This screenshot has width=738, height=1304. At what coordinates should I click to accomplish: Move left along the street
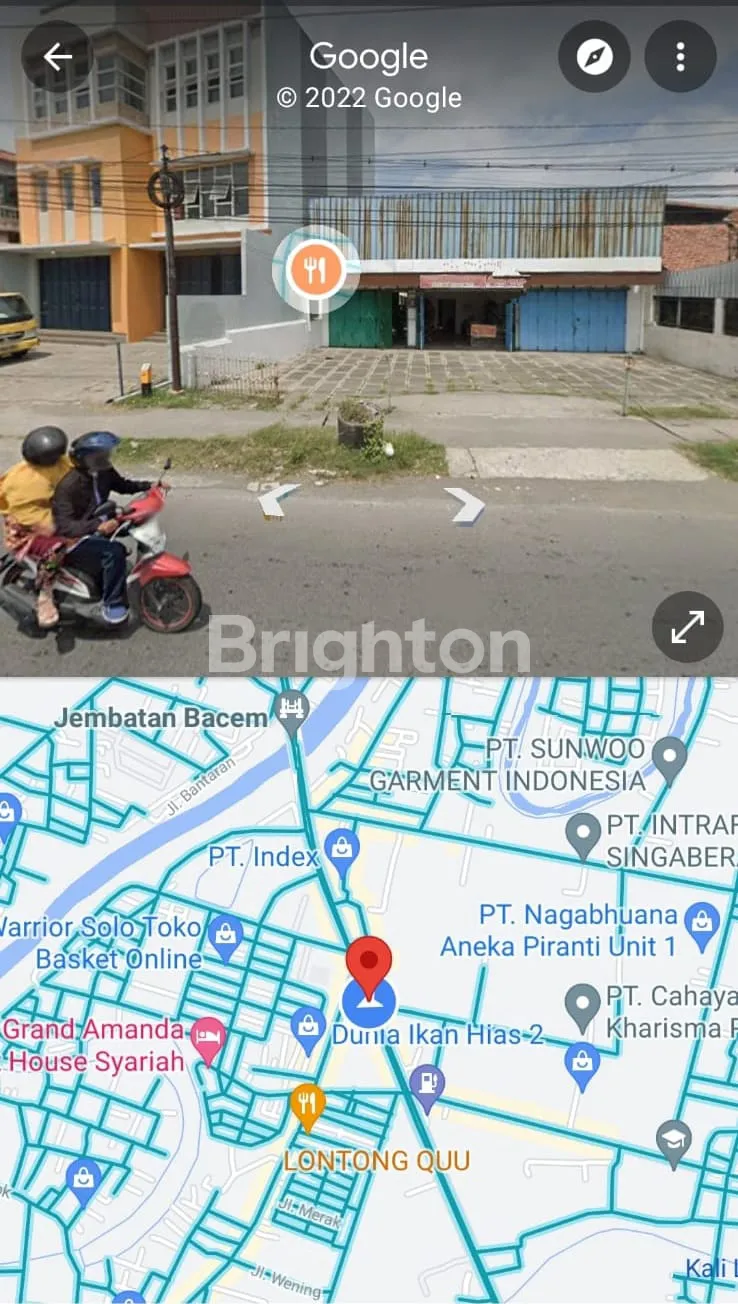tap(279, 500)
